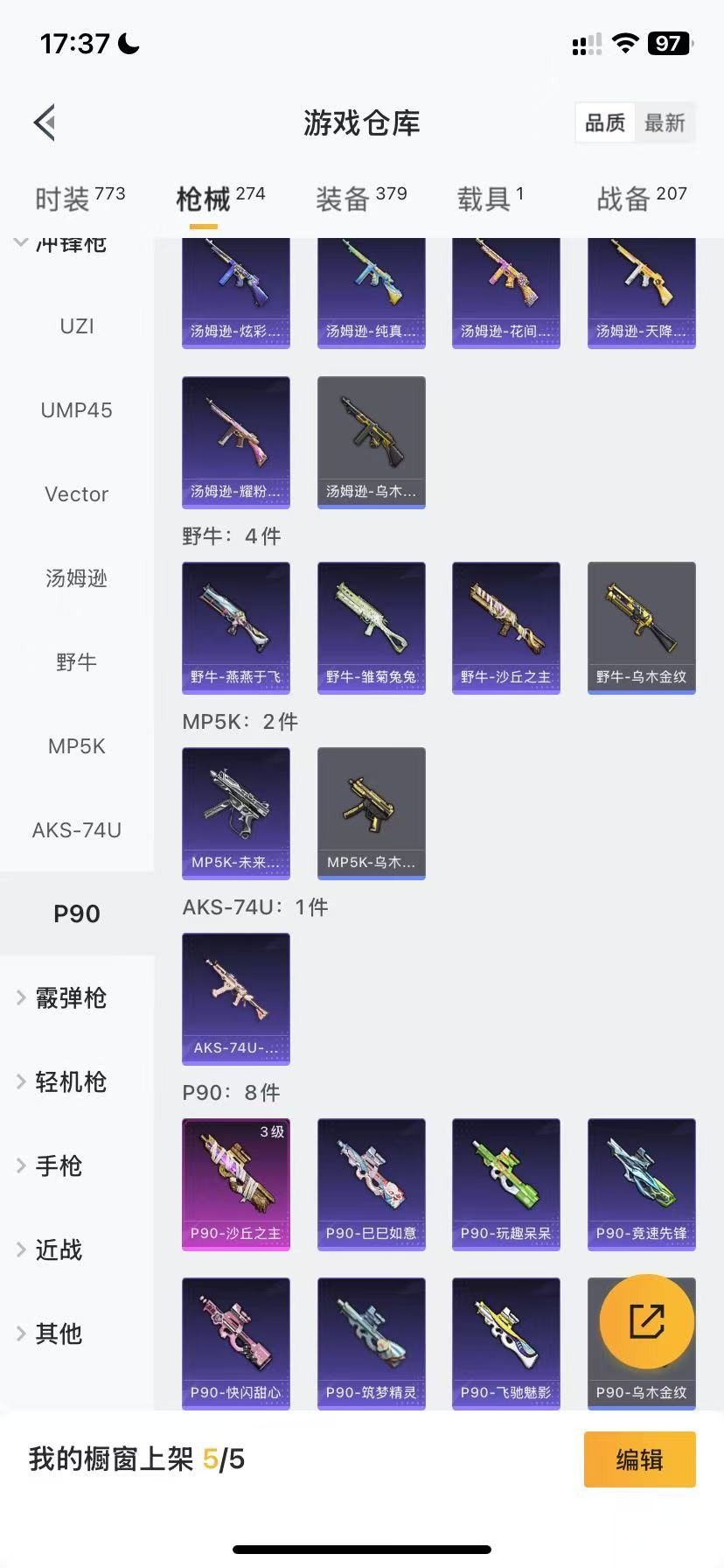The height and width of the screenshot is (1568, 724).
Task: Expand the 手枪 category
Action: pos(58,1165)
